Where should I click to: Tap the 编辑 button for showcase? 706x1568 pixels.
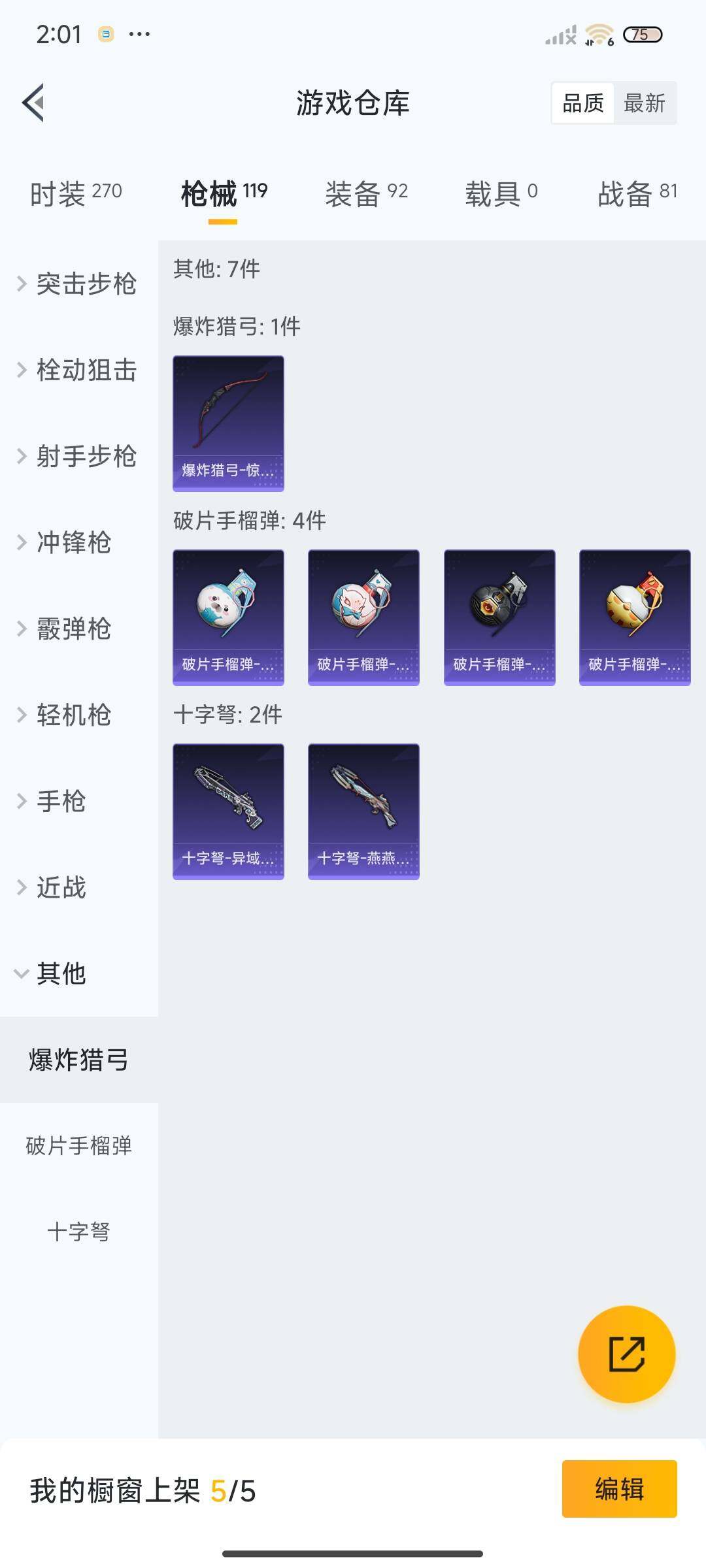[619, 1489]
